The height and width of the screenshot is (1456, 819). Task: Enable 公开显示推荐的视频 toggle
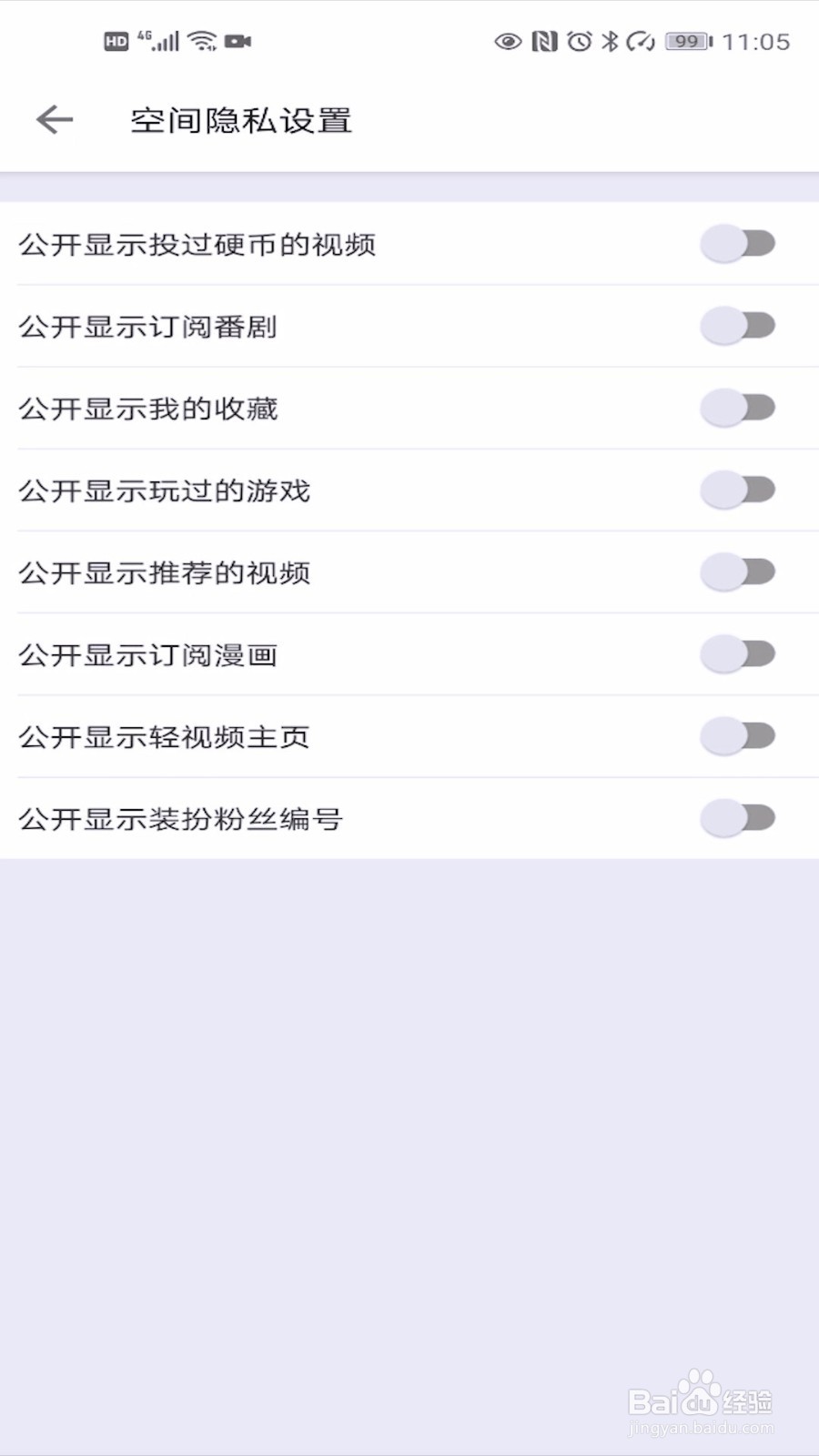click(x=738, y=571)
